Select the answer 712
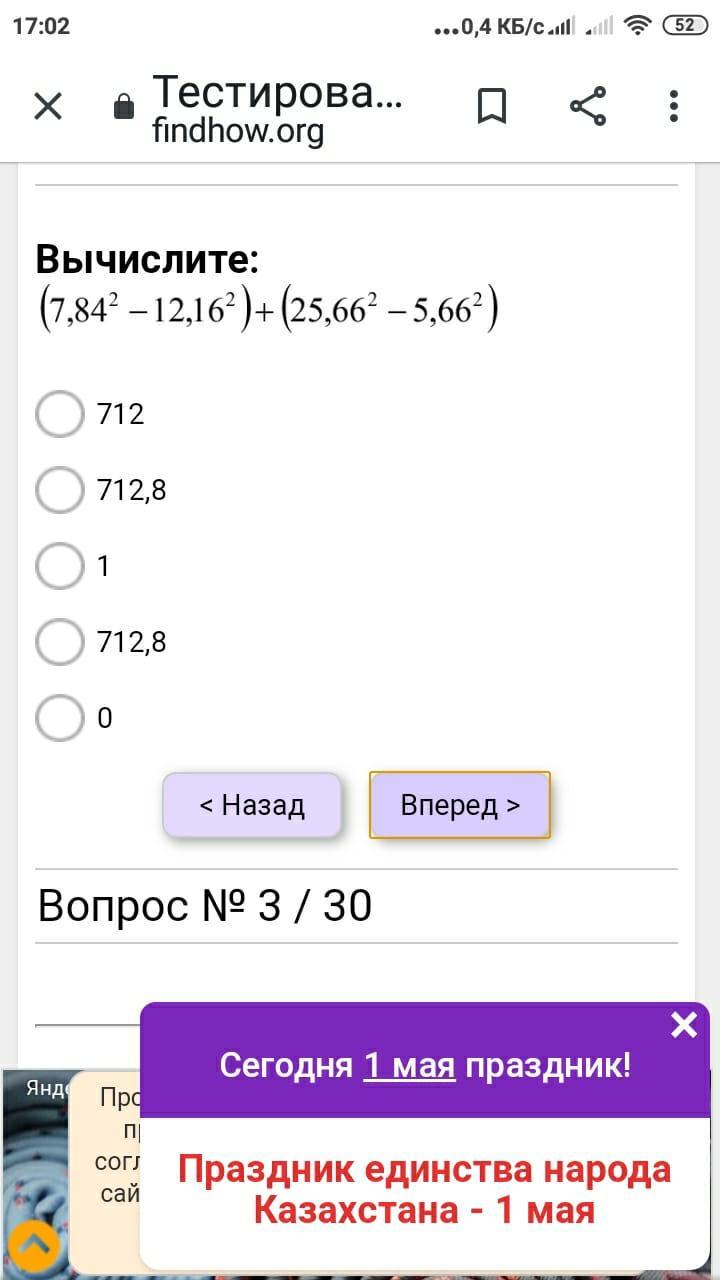The width and height of the screenshot is (720, 1280). tap(60, 414)
